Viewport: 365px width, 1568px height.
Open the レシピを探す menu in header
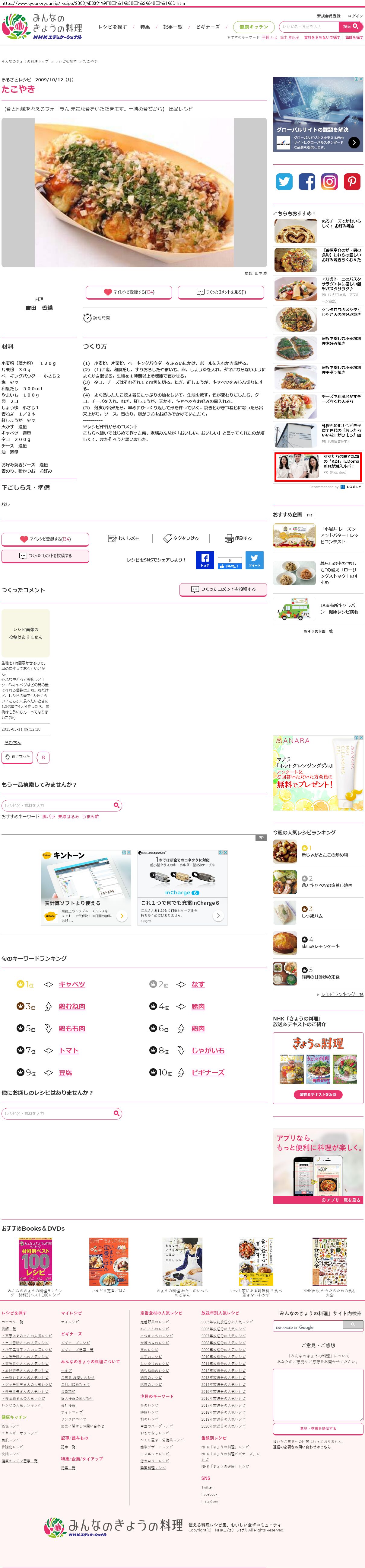(x=113, y=27)
